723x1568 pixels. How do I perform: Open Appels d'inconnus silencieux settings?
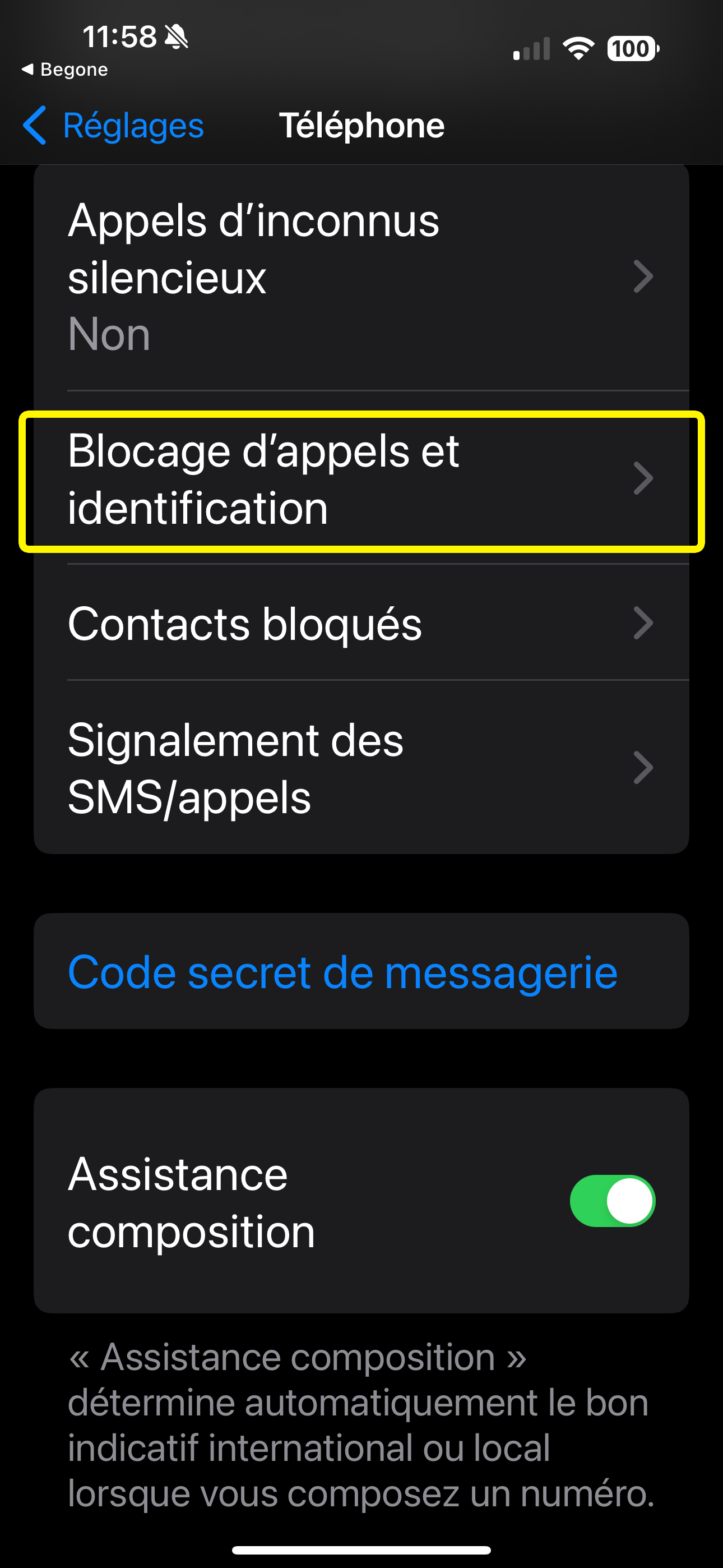point(361,277)
